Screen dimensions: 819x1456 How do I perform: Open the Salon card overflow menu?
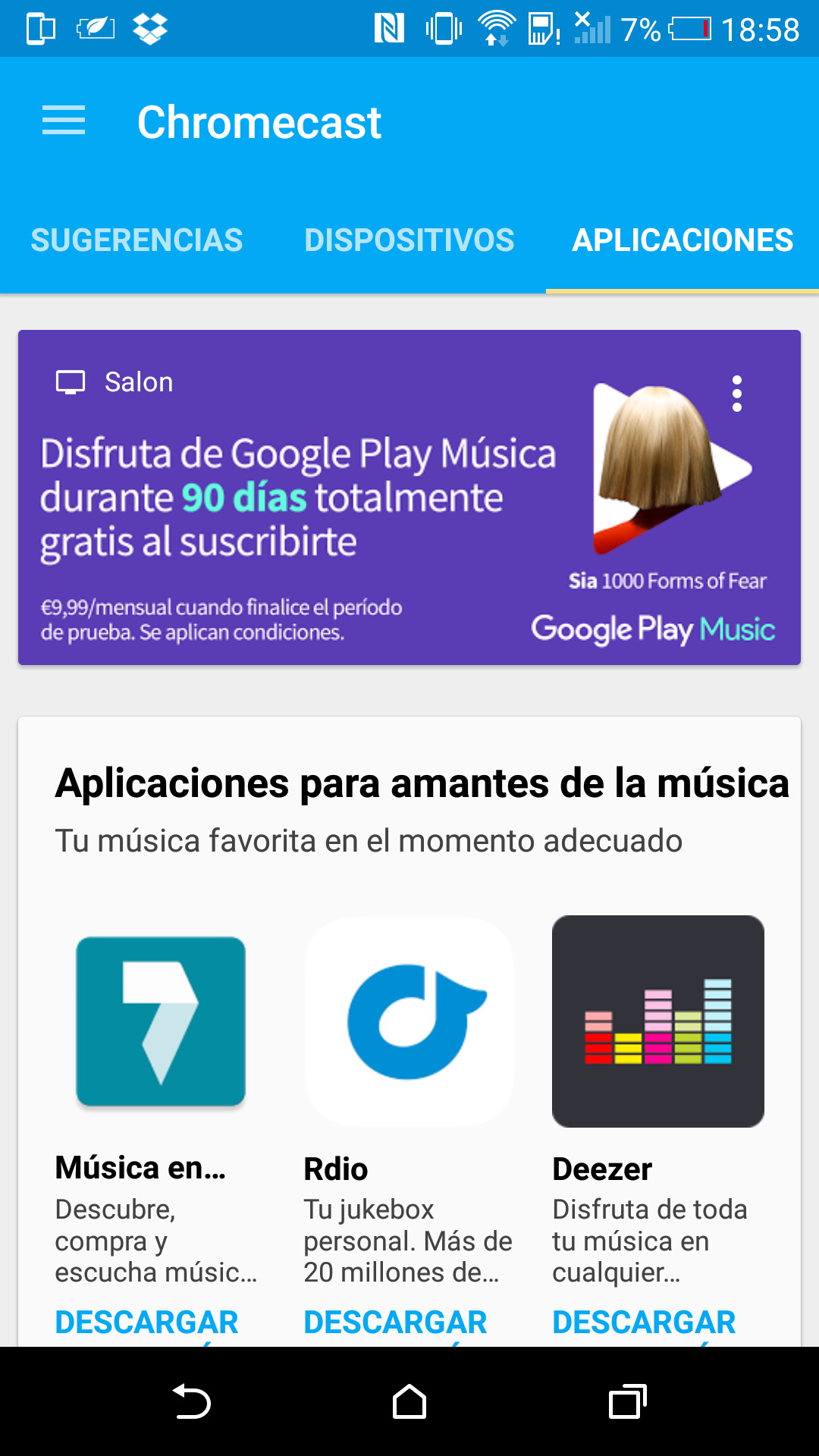736,394
